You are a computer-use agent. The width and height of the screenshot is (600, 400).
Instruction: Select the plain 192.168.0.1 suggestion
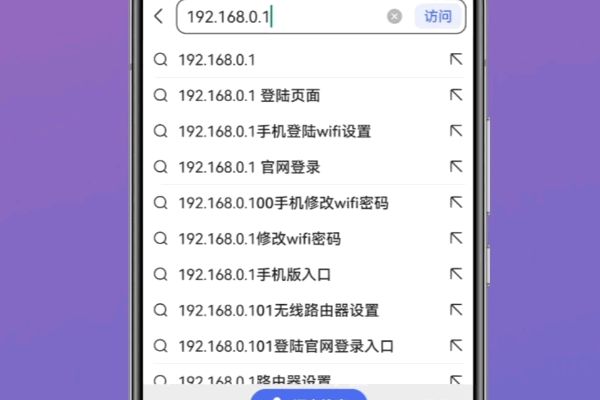click(217, 59)
